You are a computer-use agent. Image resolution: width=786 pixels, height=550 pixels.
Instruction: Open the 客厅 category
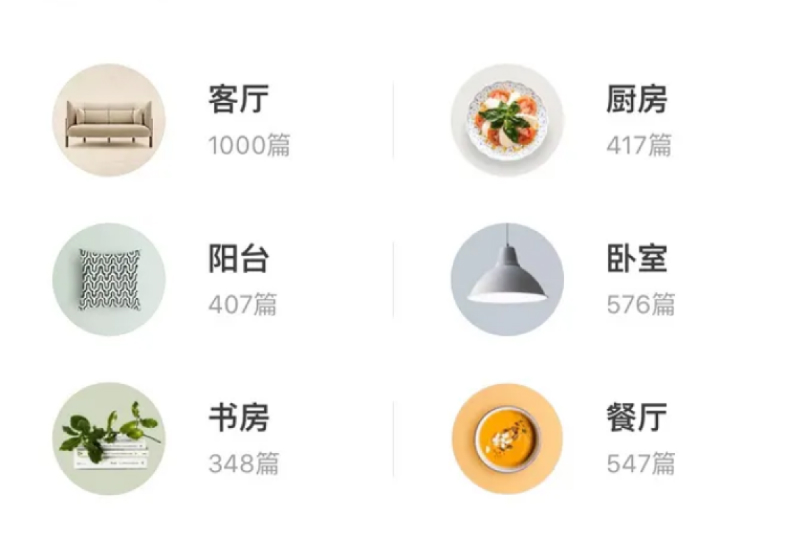coord(238,100)
